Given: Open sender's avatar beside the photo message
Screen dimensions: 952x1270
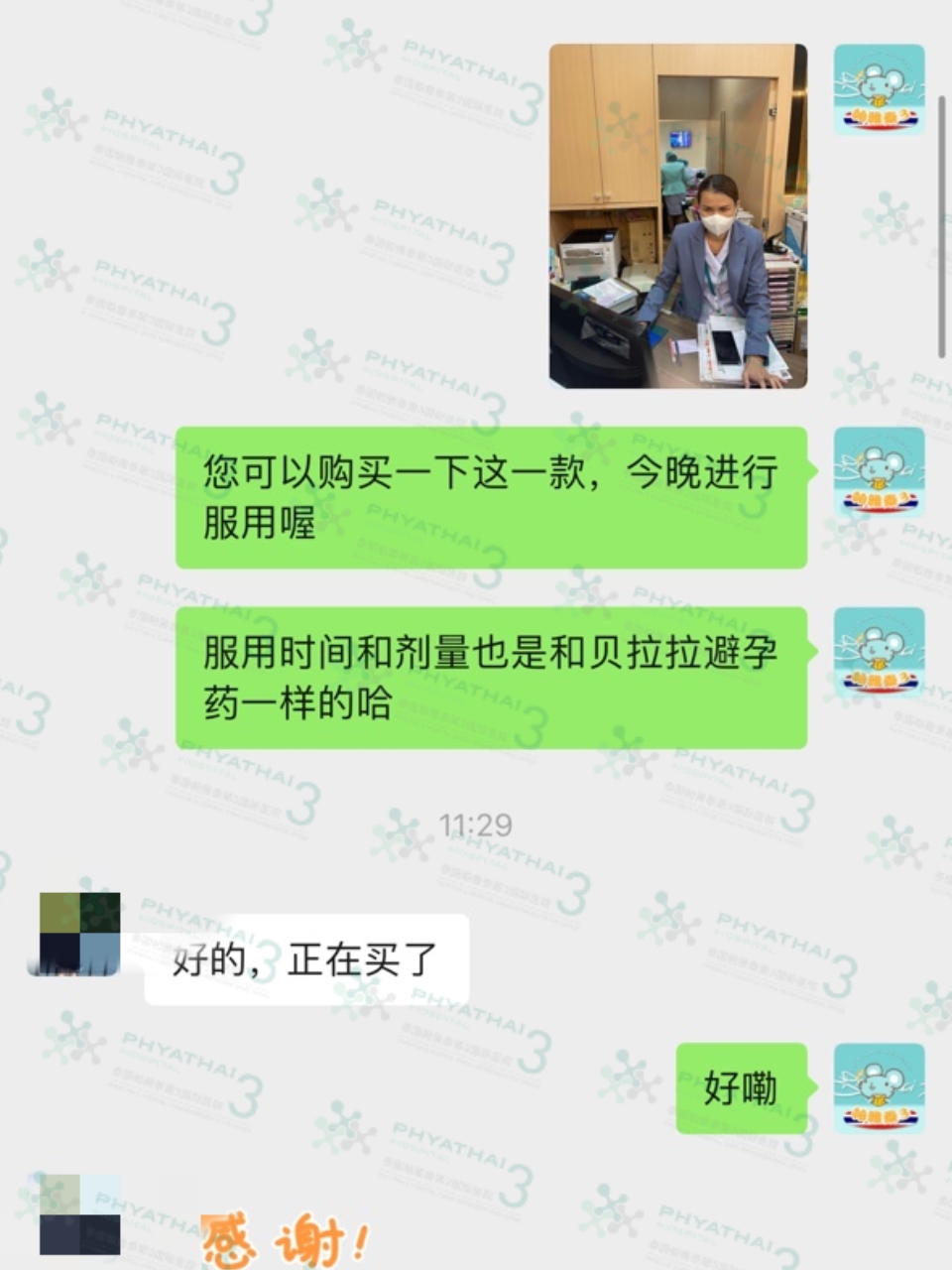Looking at the screenshot, I should (879, 89).
